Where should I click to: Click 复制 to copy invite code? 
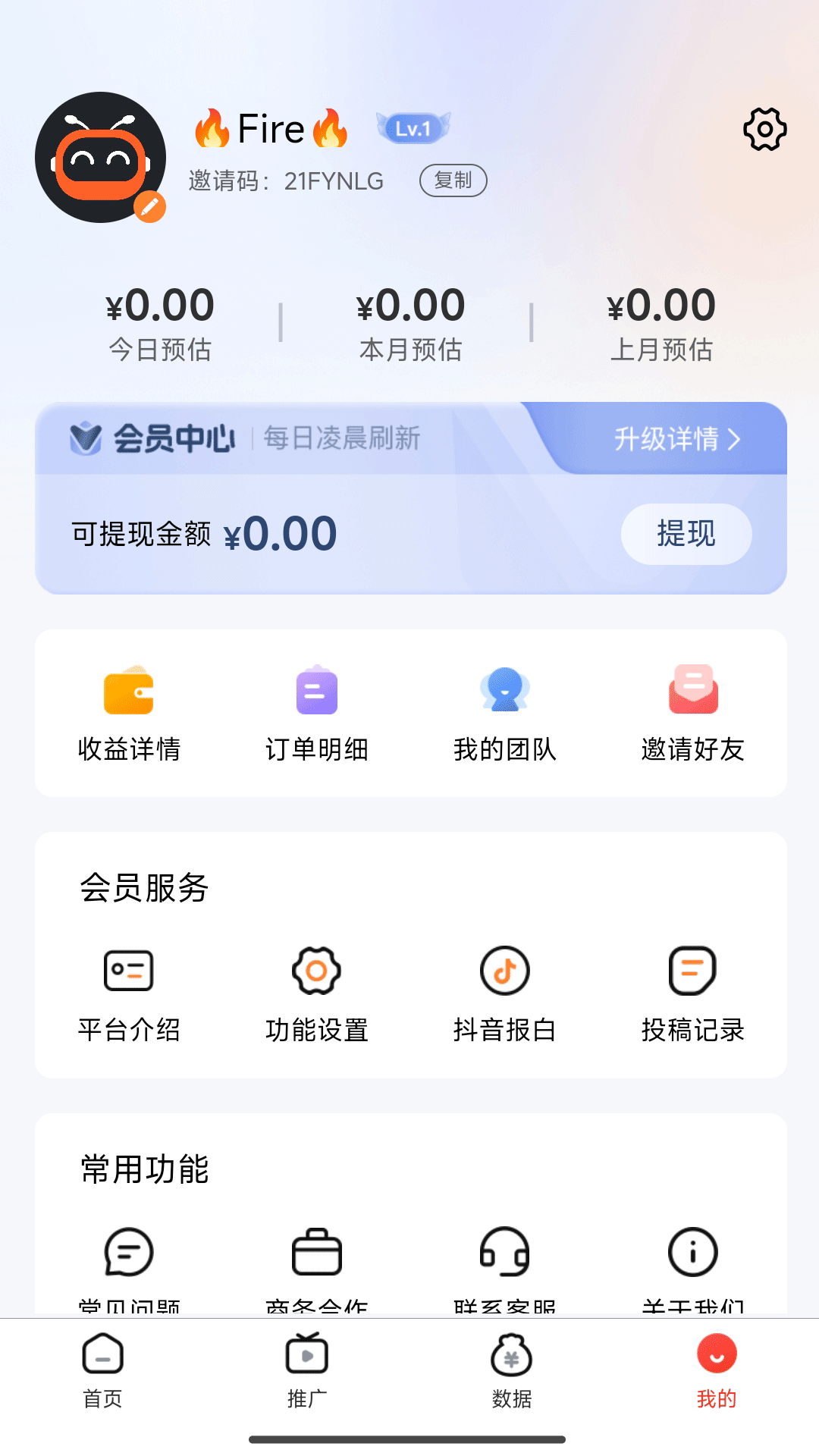453,180
